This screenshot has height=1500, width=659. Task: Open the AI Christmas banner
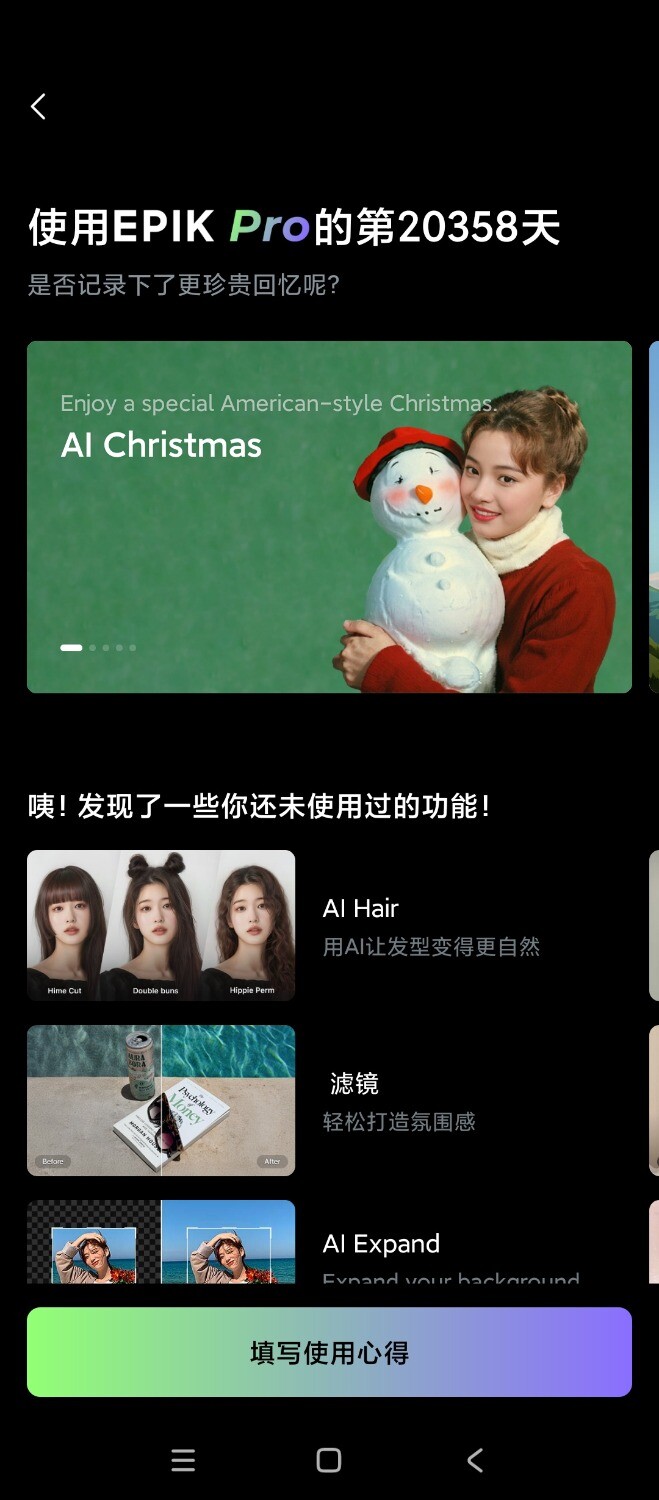329,516
